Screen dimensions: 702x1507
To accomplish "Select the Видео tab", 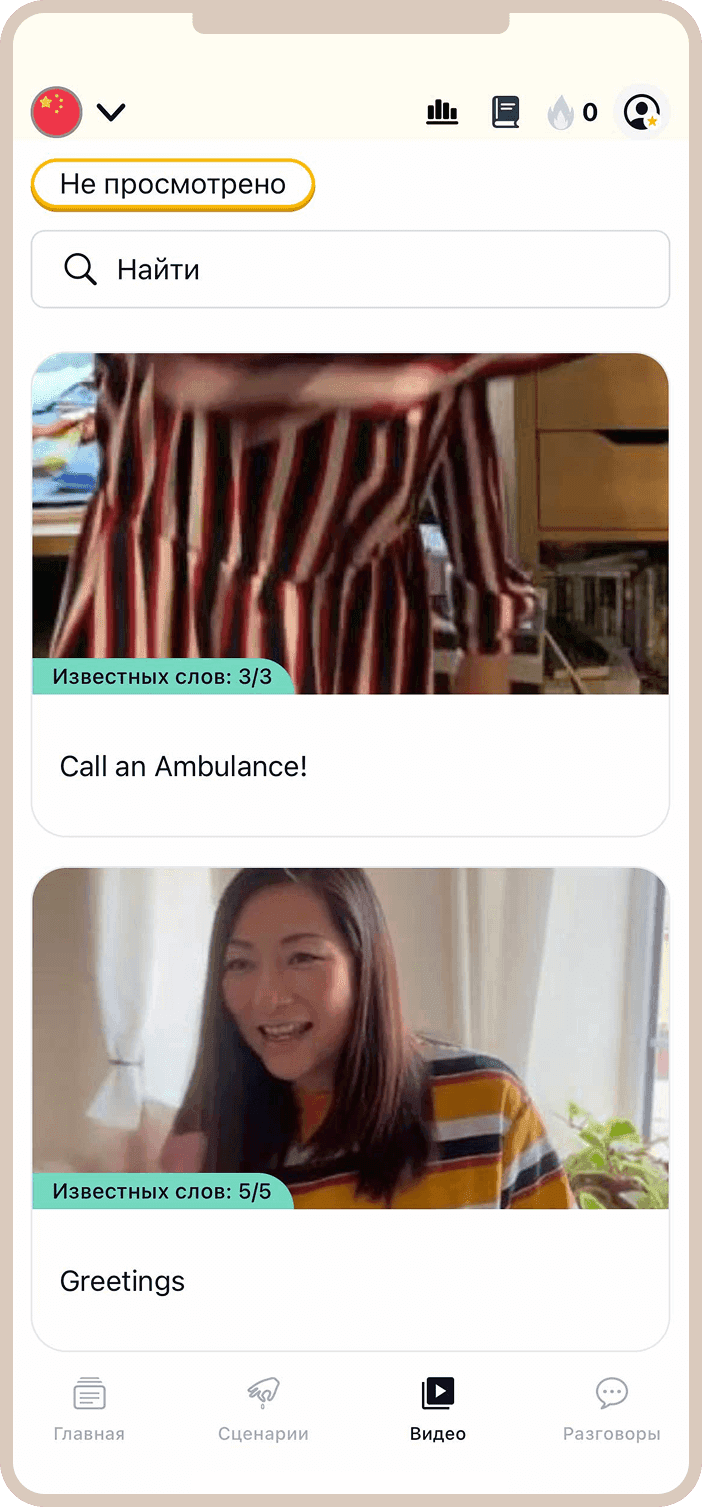I will (438, 1409).
